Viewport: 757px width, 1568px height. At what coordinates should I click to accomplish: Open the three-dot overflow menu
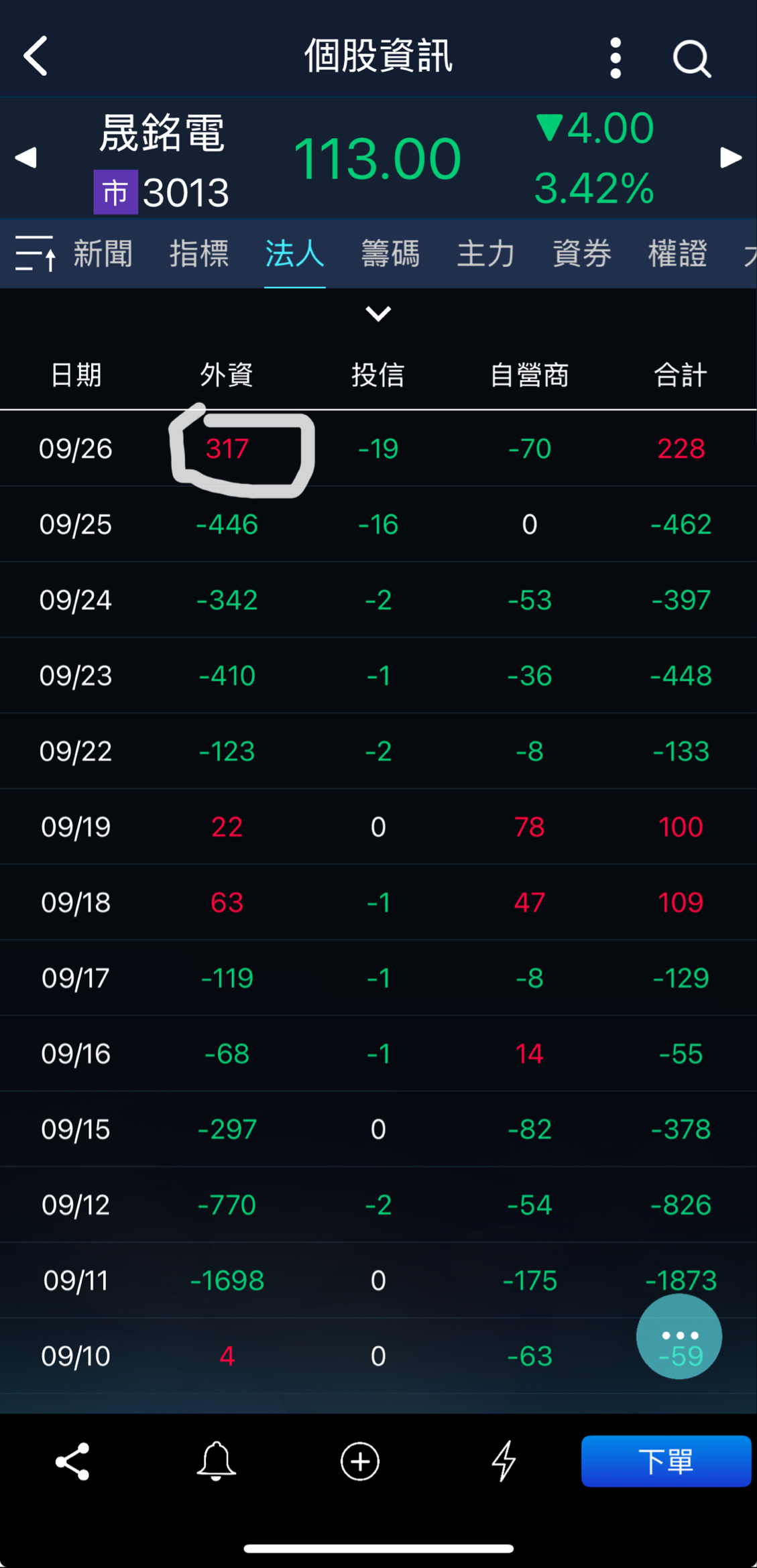[x=615, y=58]
